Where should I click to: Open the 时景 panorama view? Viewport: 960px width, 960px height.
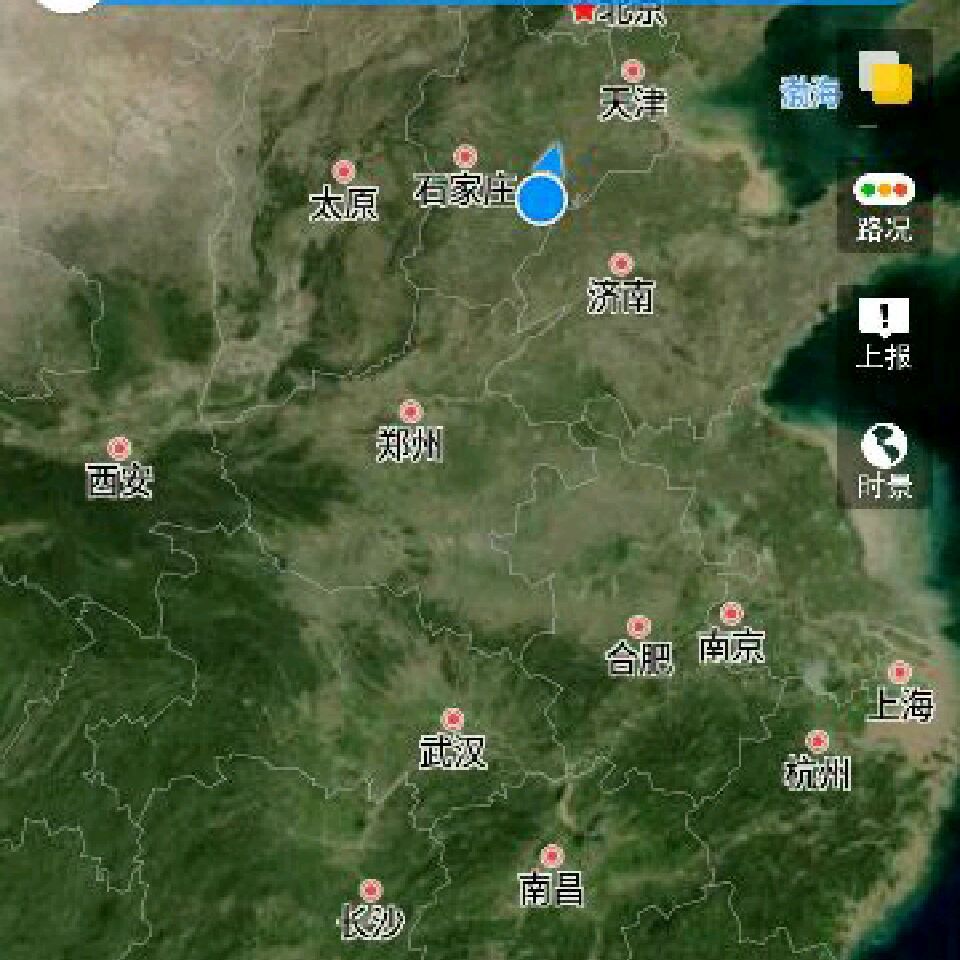coord(884,462)
